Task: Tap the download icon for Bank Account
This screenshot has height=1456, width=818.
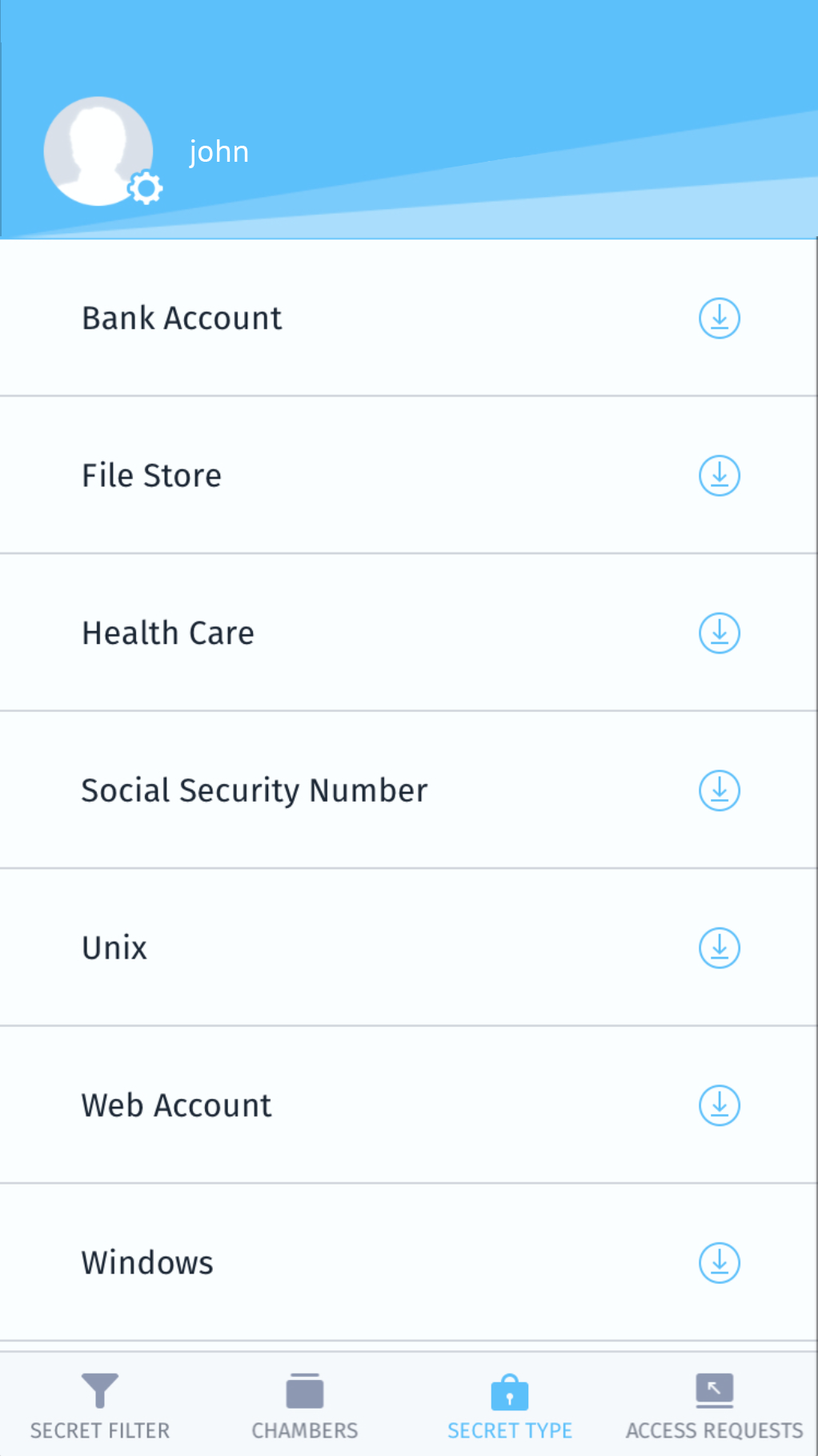Action: (719, 319)
